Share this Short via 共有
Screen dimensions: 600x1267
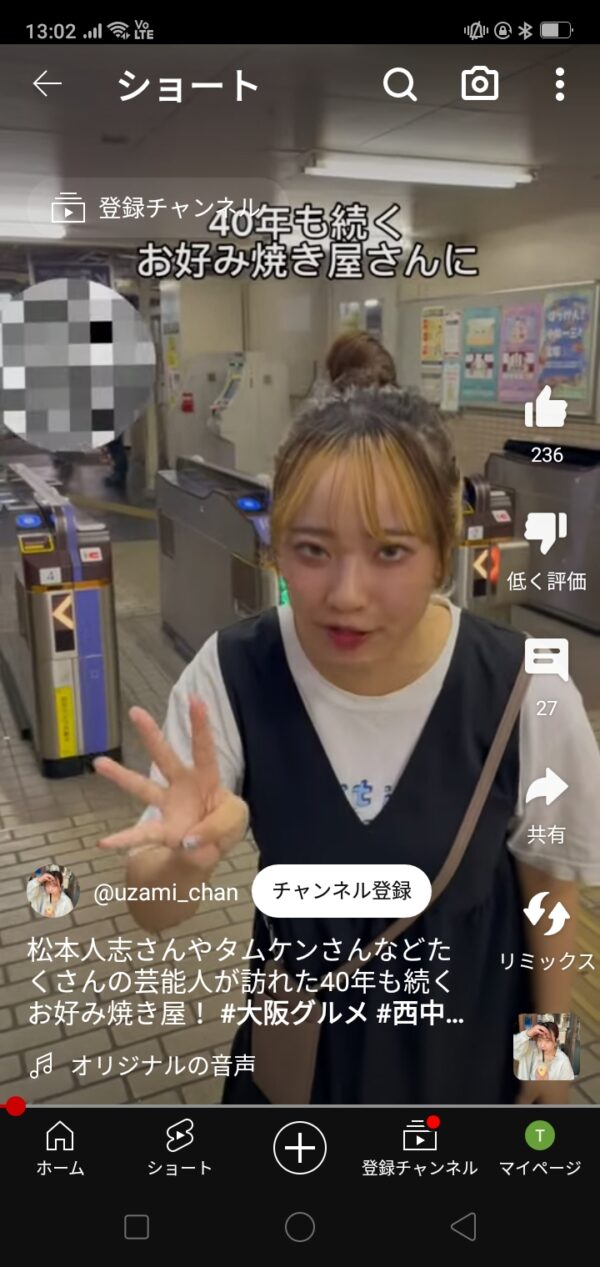coord(546,788)
